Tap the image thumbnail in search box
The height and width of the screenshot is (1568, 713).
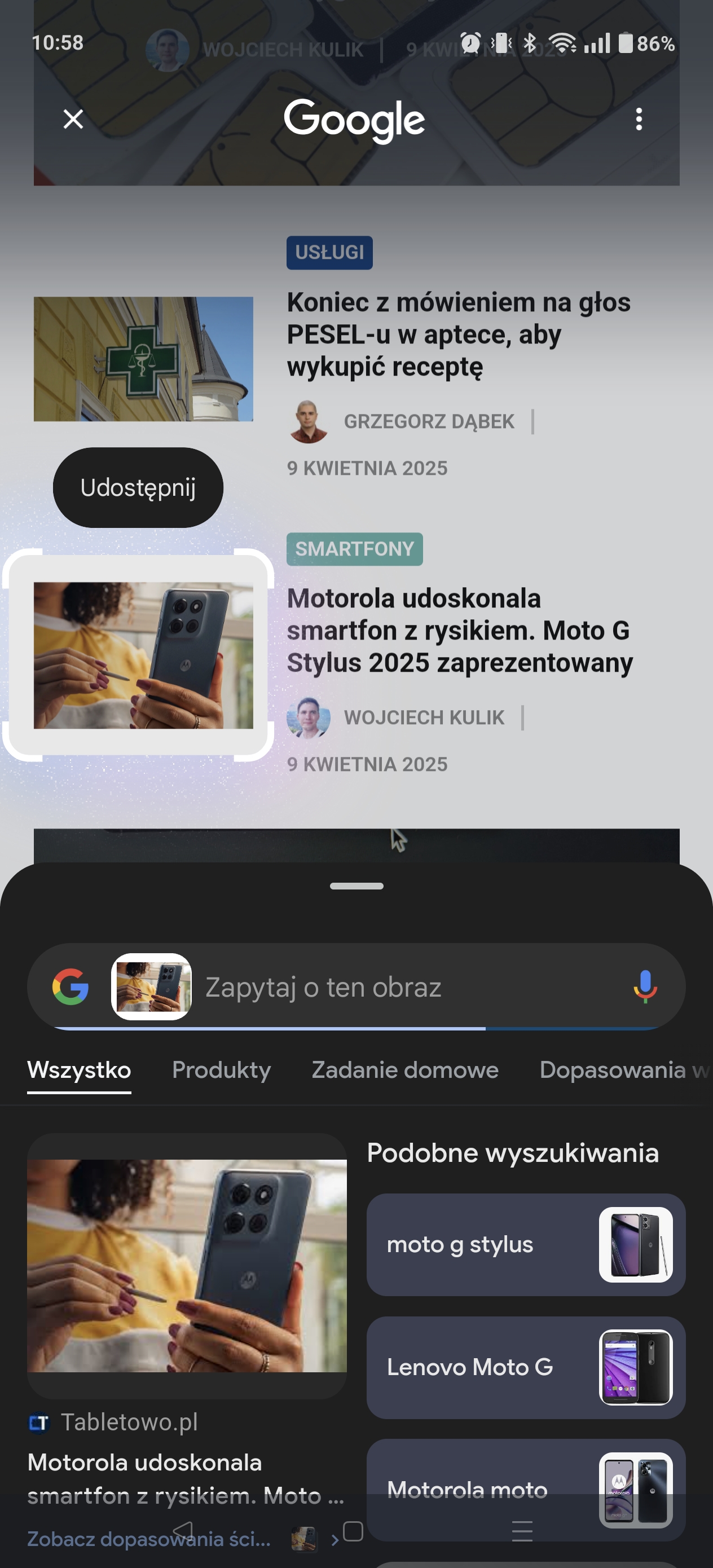coord(151,986)
